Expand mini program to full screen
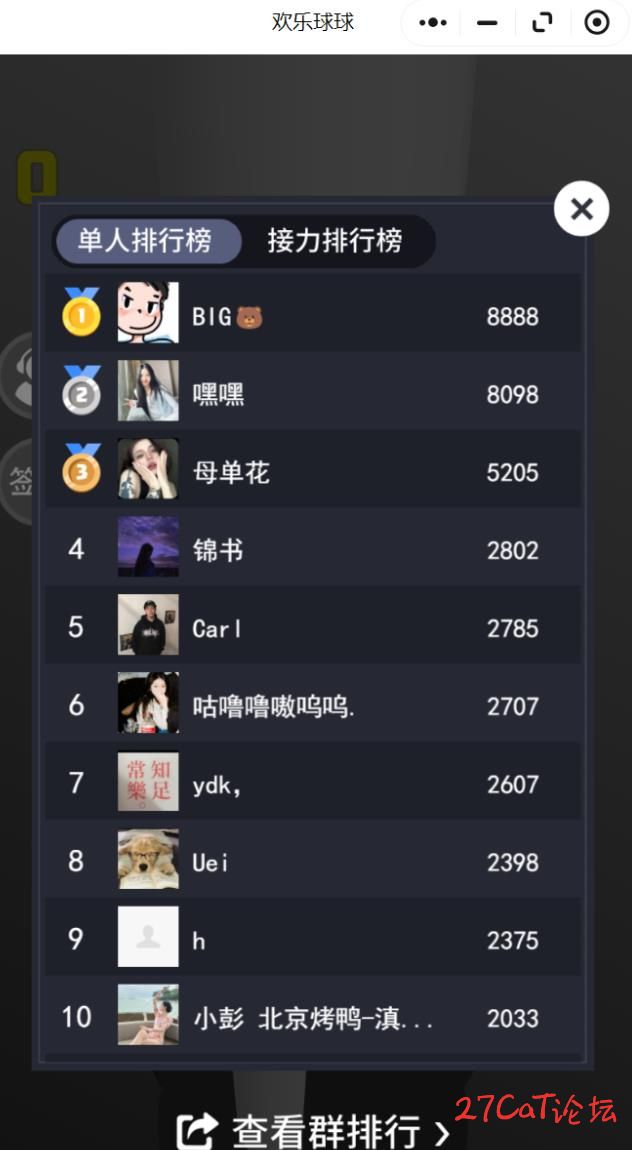This screenshot has width=632, height=1150. [x=542, y=23]
